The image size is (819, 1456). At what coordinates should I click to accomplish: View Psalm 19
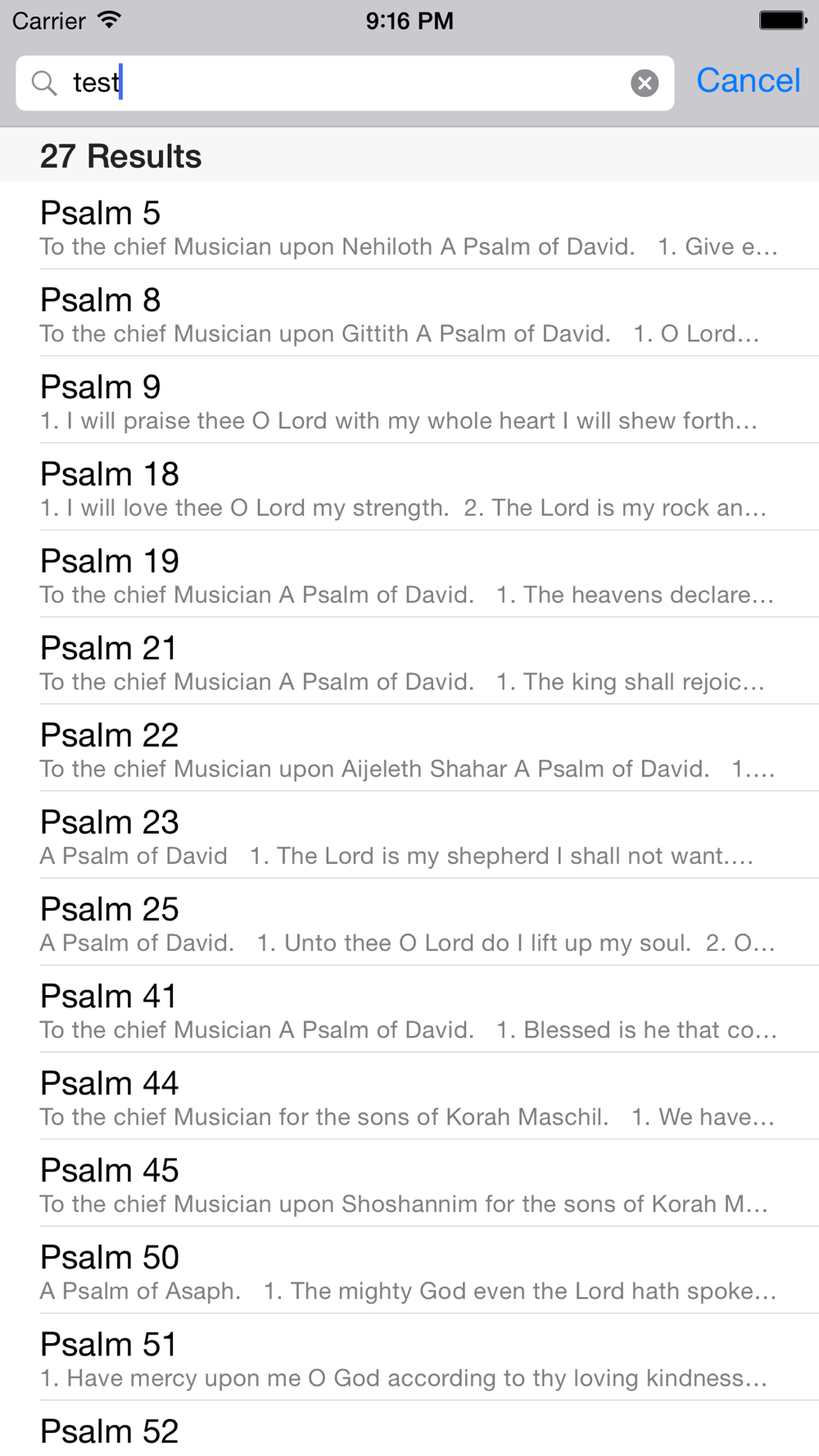(409, 574)
